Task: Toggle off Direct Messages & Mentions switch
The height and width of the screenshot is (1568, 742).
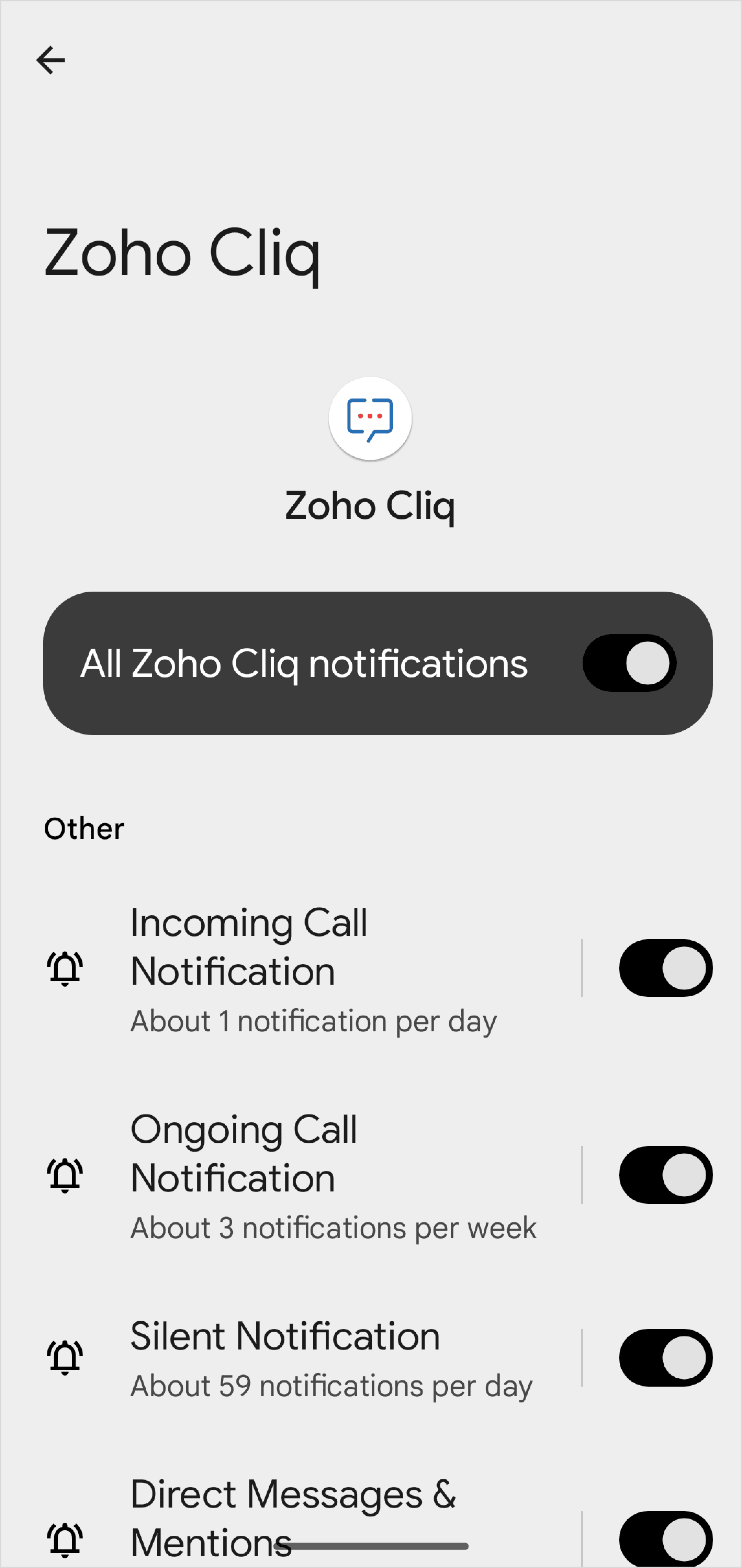Action: pos(666,1539)
